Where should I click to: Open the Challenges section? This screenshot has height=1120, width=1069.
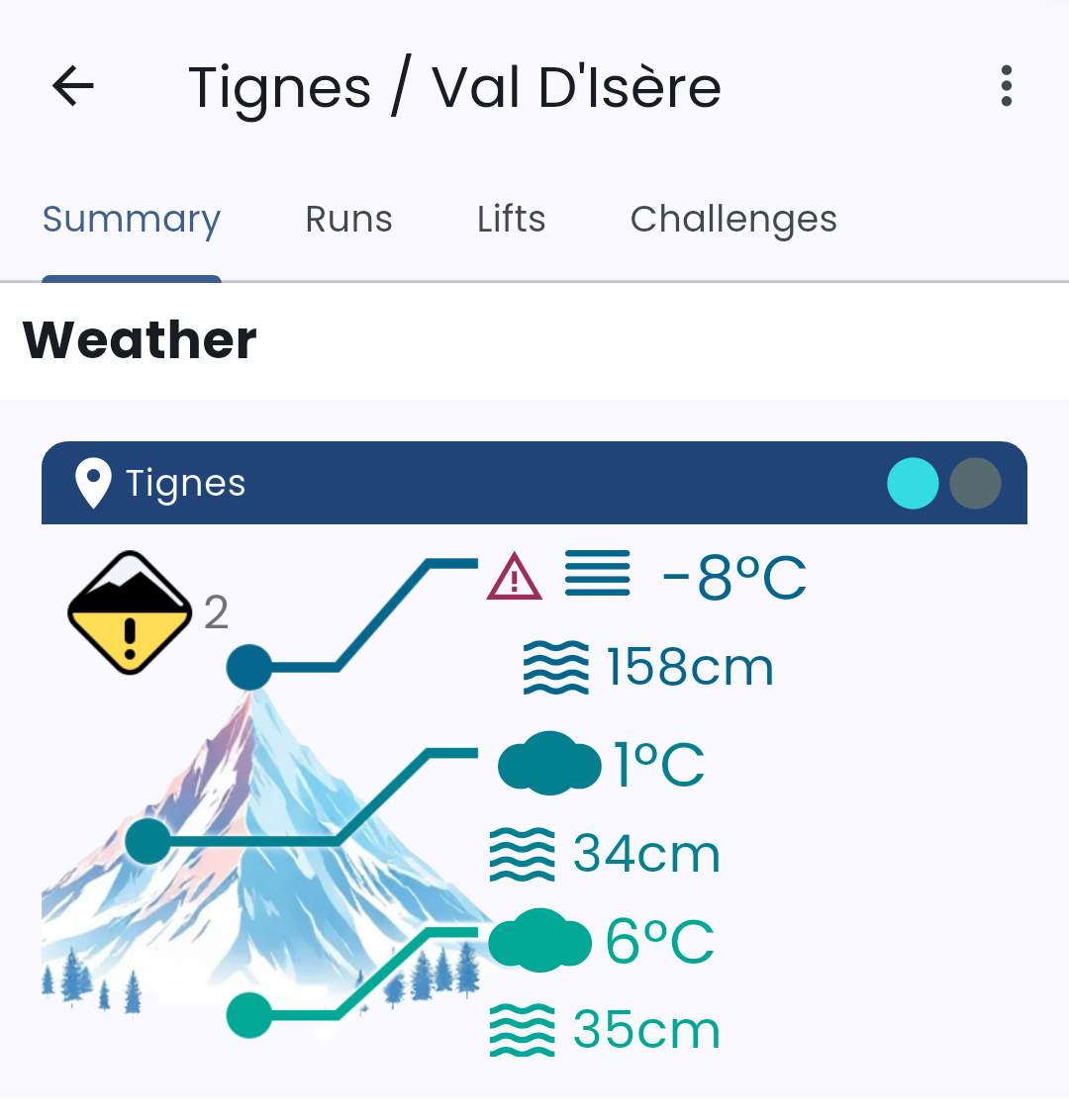pos(733,219)
